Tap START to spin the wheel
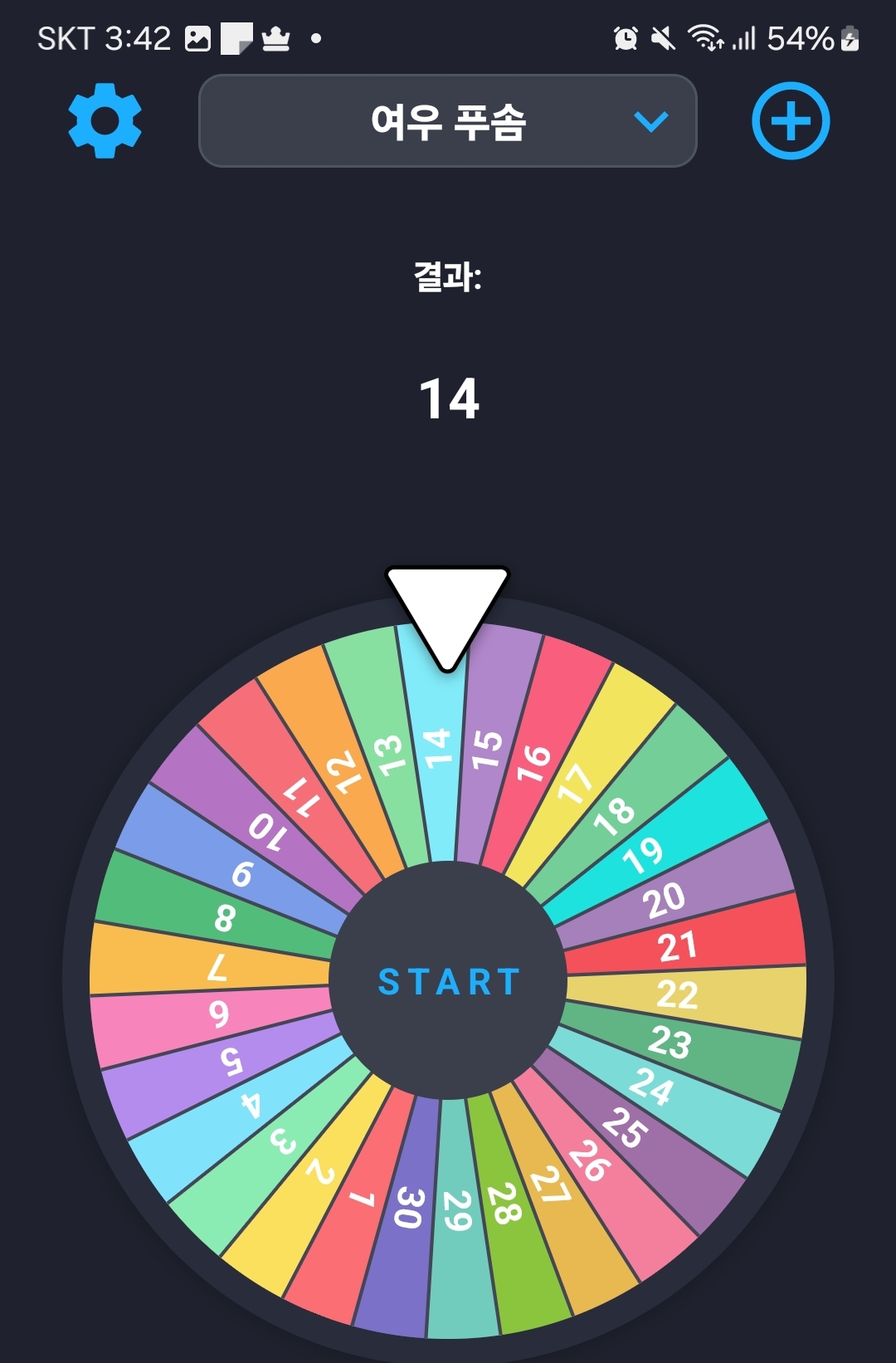The width and height of the screenshot is (896, 1363). pos(448,981)
